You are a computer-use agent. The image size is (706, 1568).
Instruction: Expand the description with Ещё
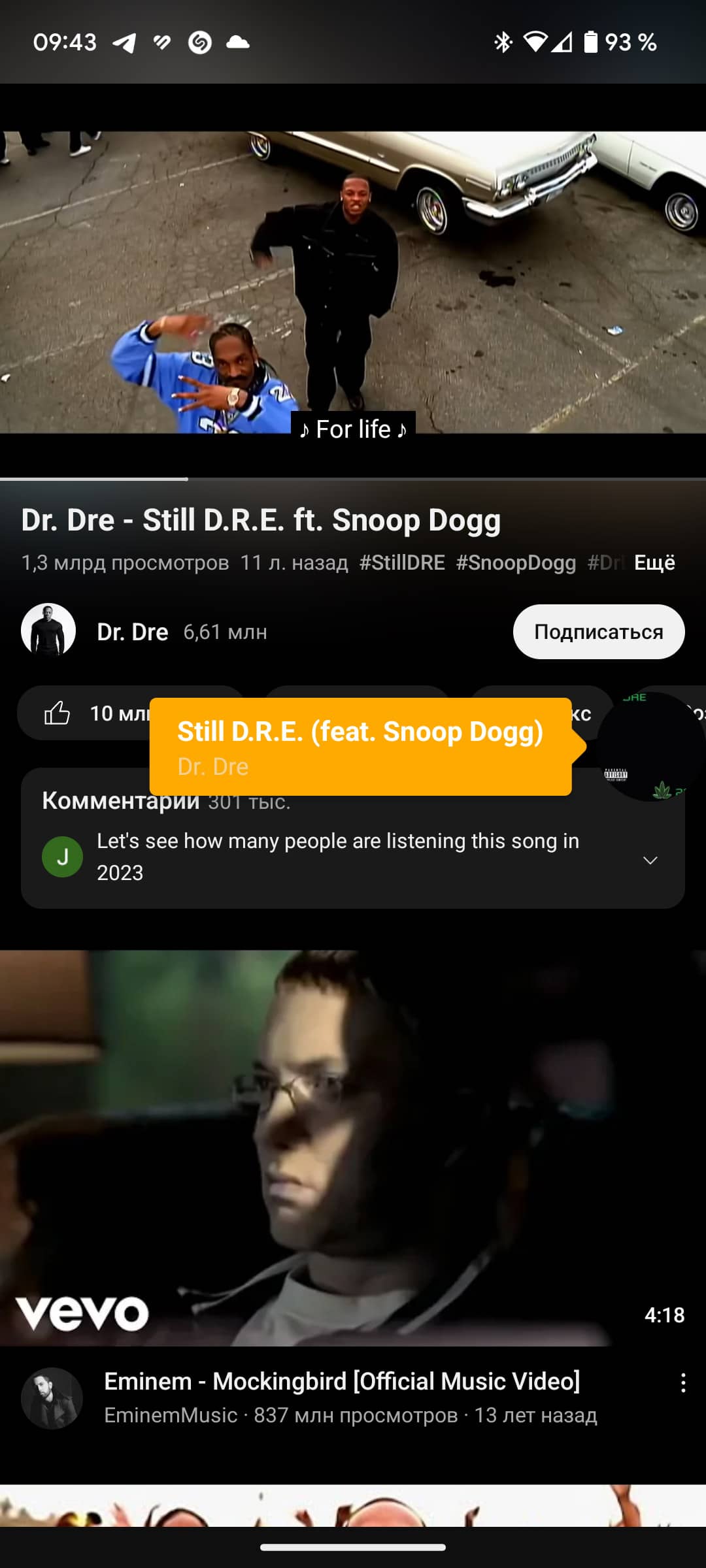(654, 563)
